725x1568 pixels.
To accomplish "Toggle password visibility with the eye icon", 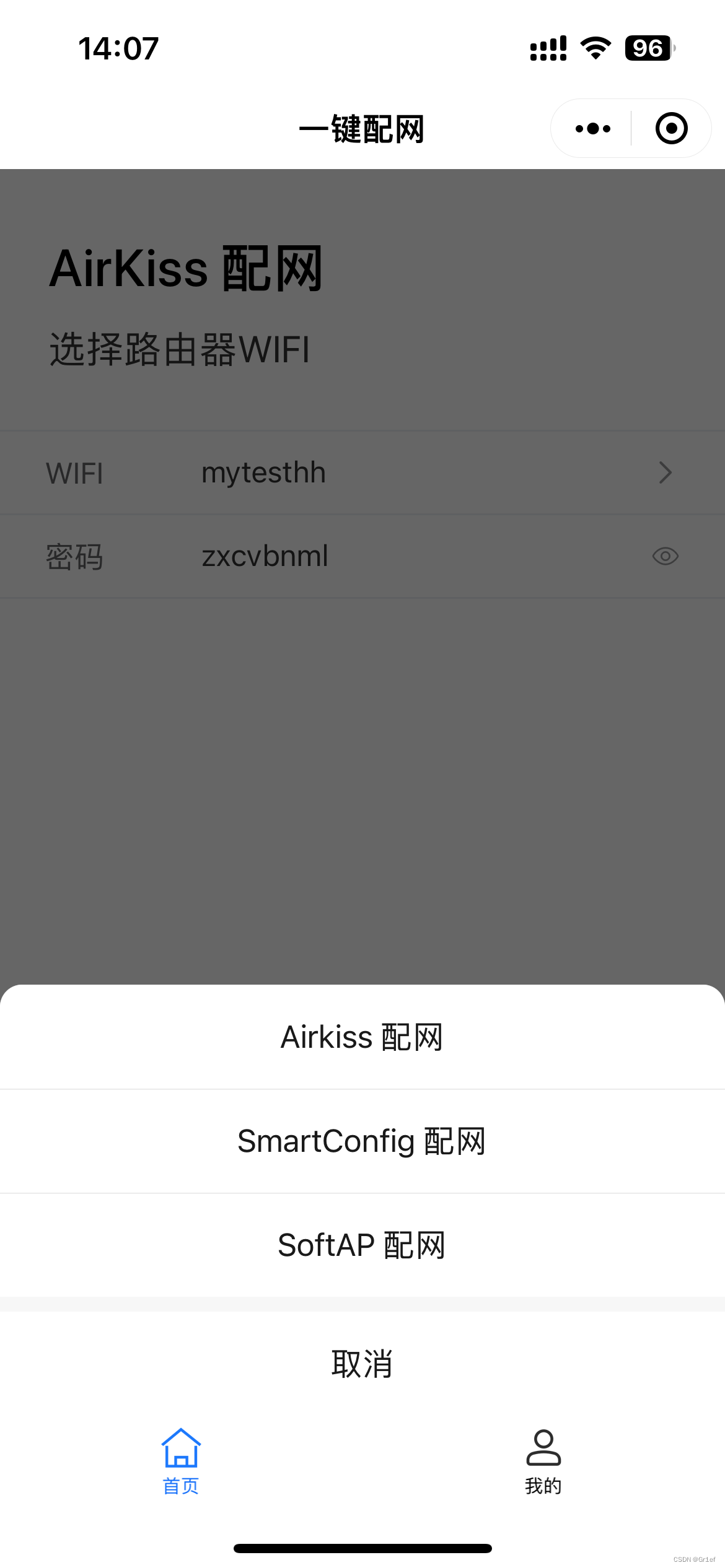I will (666, 556).
